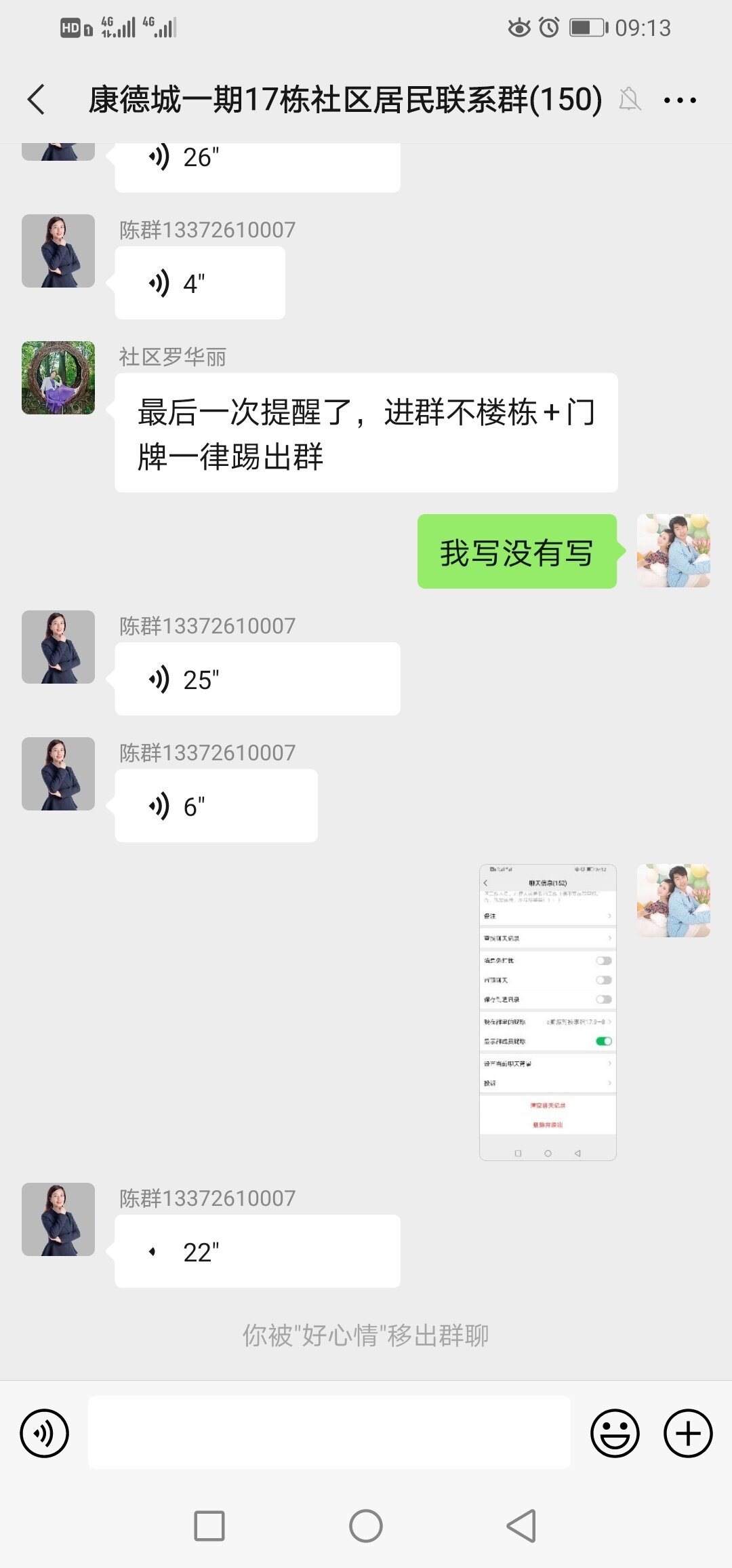Go back from the group chat
The image size is (732, 1568).
coord(37,100)
